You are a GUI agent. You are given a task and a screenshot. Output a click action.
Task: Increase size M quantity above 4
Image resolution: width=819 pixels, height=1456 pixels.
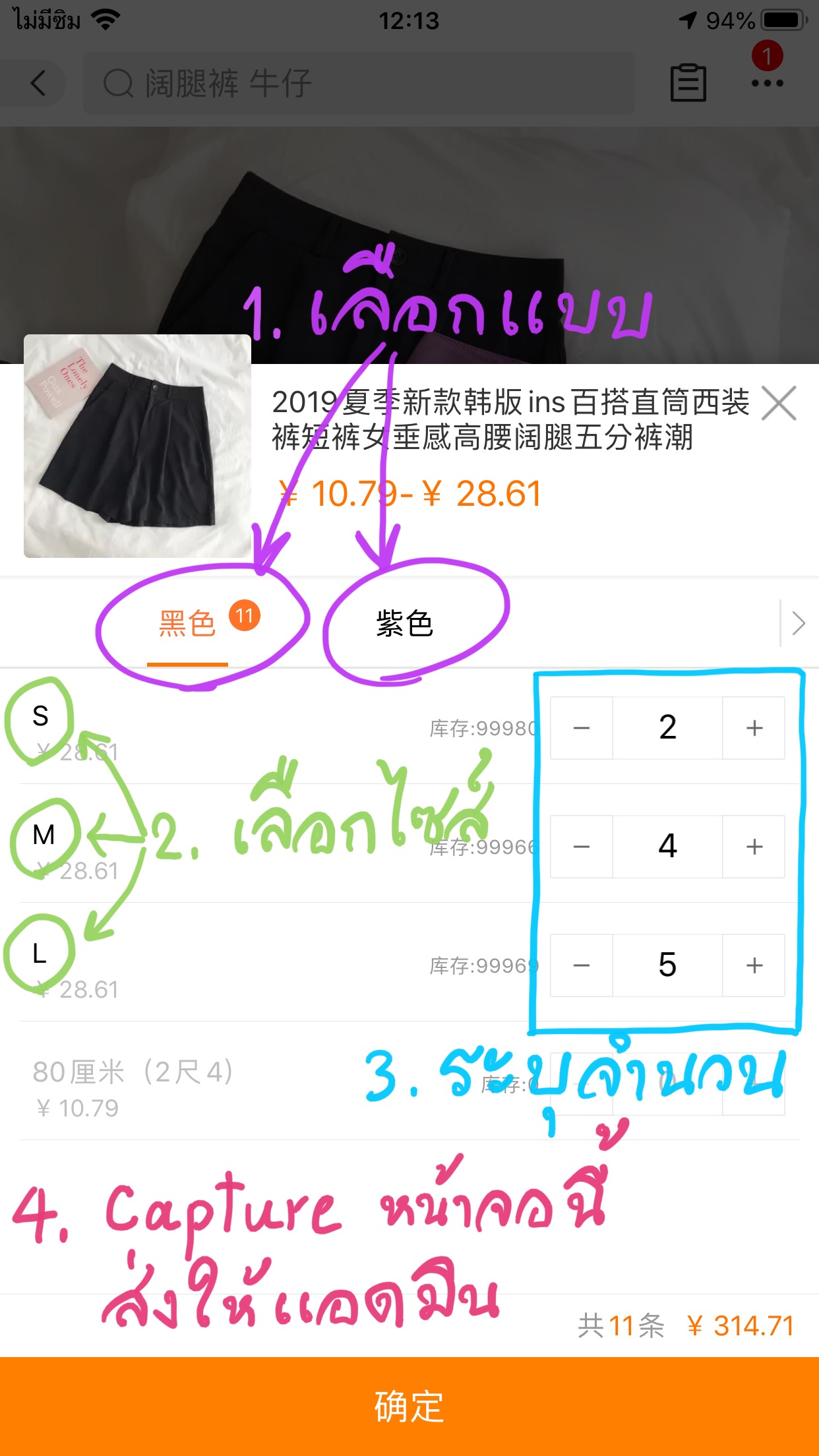[754, 847]
